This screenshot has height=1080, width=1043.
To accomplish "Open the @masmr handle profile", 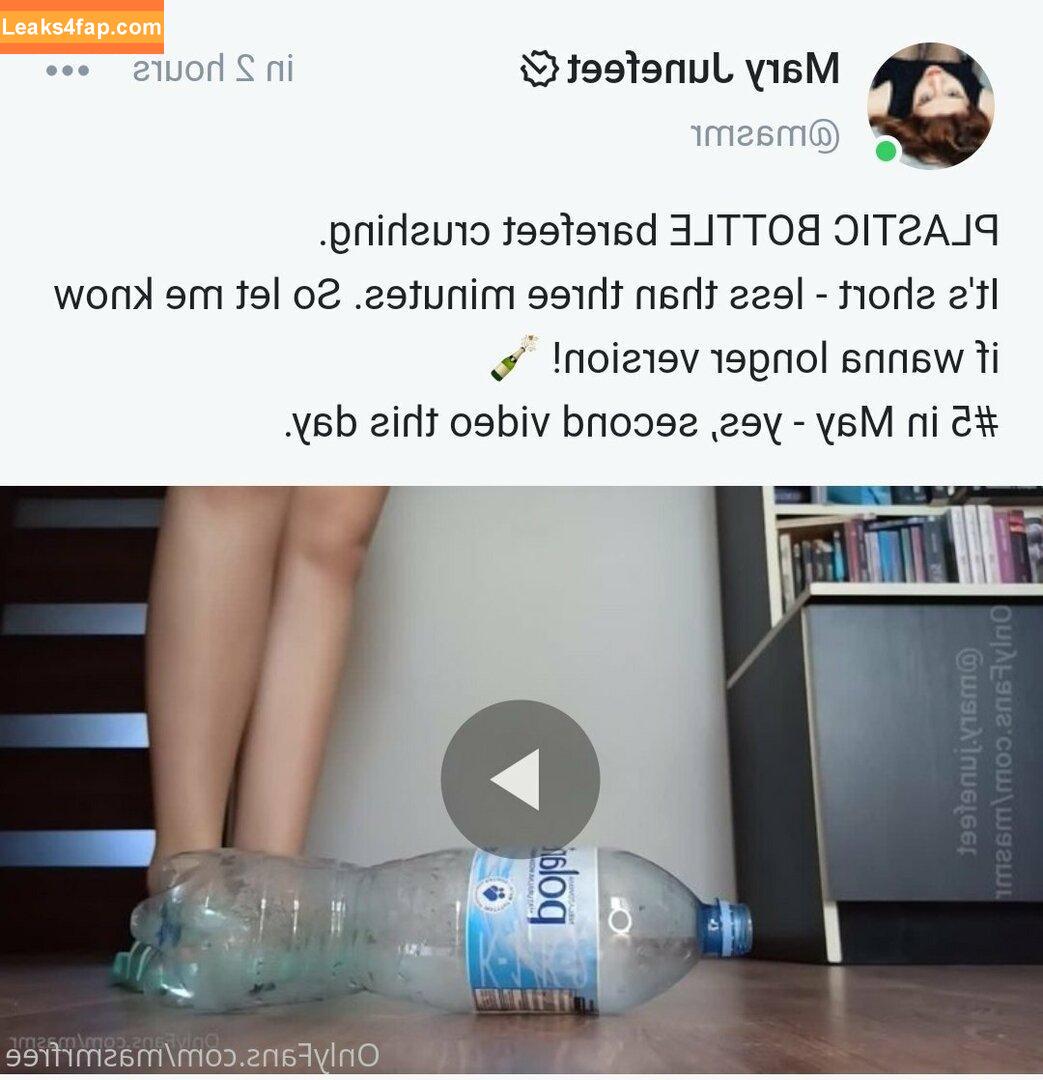I will (x=765, y=135).
